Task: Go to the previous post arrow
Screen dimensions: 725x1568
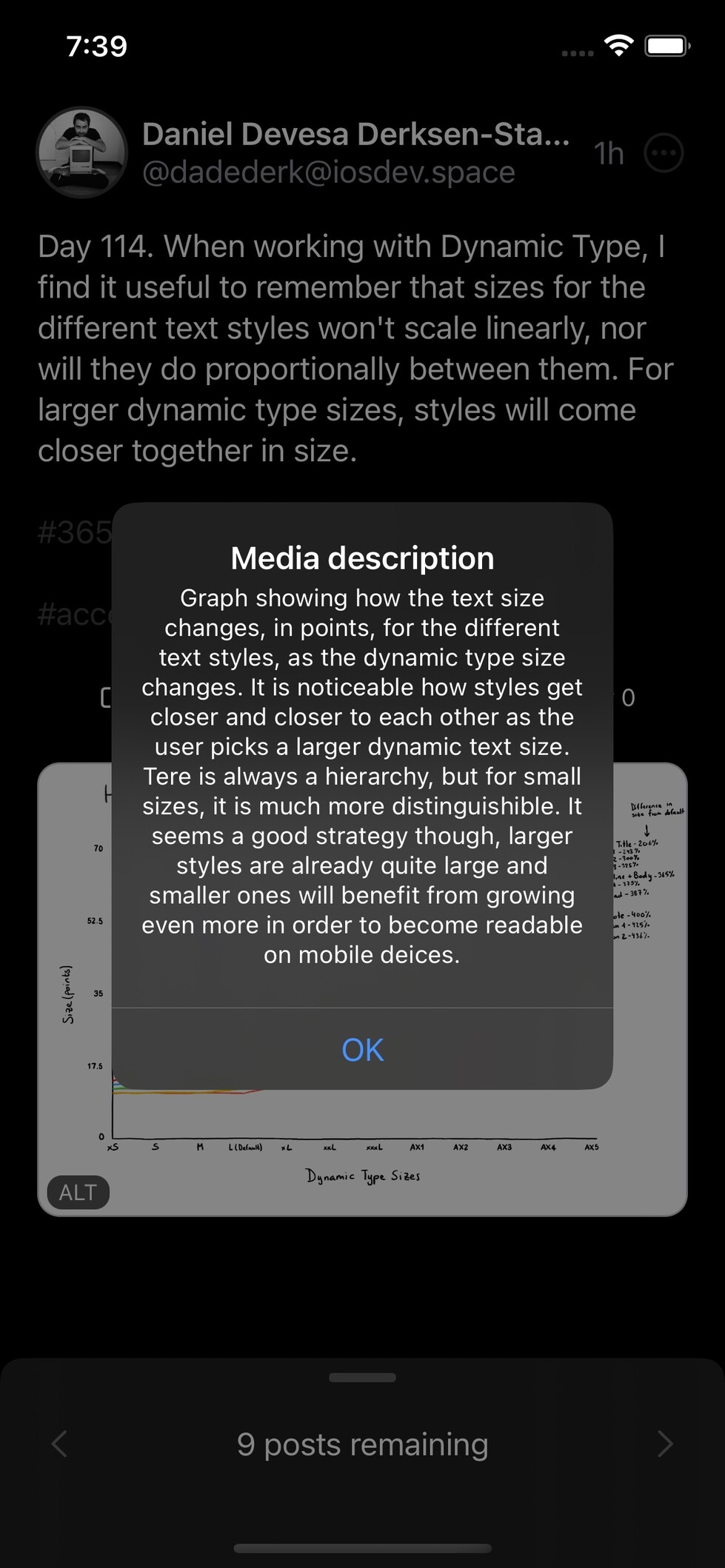Action: (59, 1444)
